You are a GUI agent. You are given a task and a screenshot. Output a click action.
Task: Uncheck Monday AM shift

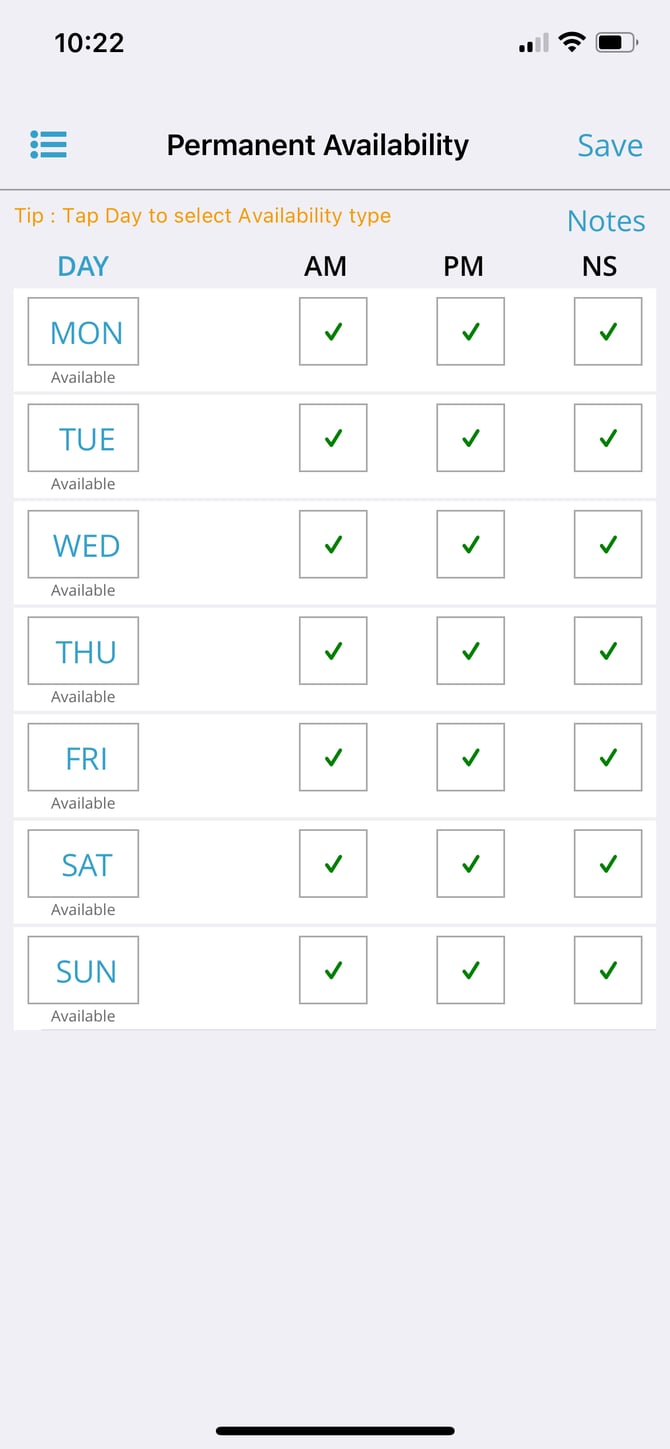(333, 331)
